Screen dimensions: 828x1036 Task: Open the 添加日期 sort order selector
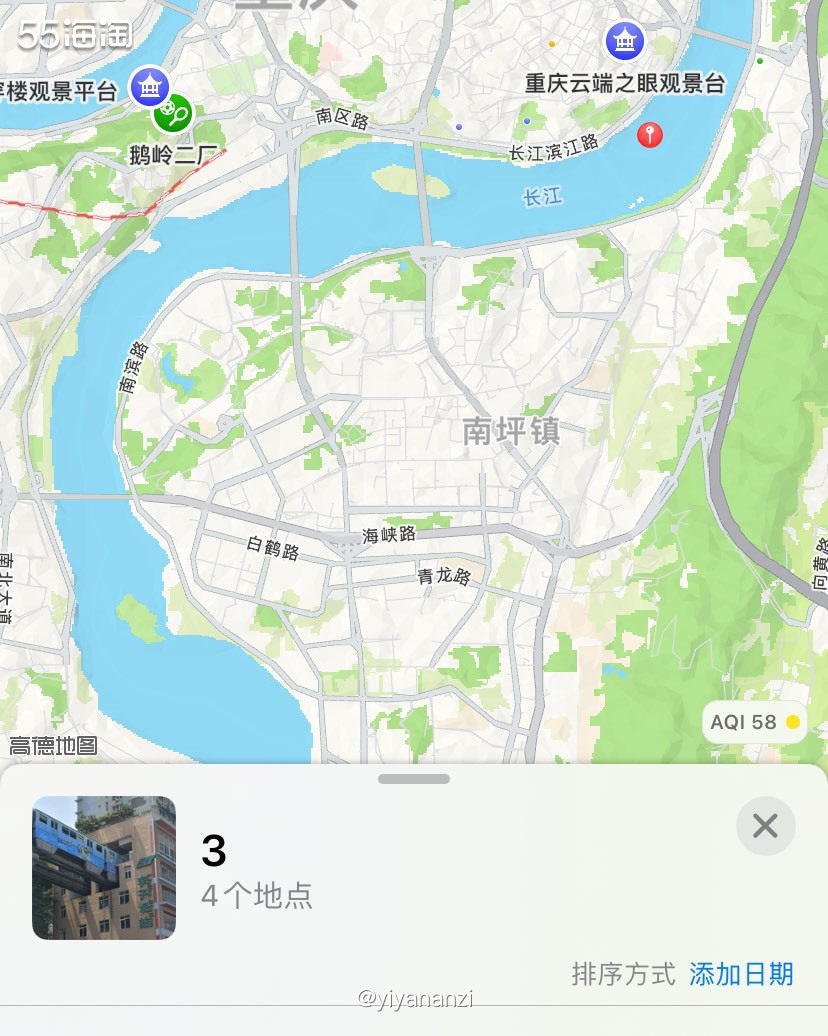pyautogui.click(x=740, y=975)
